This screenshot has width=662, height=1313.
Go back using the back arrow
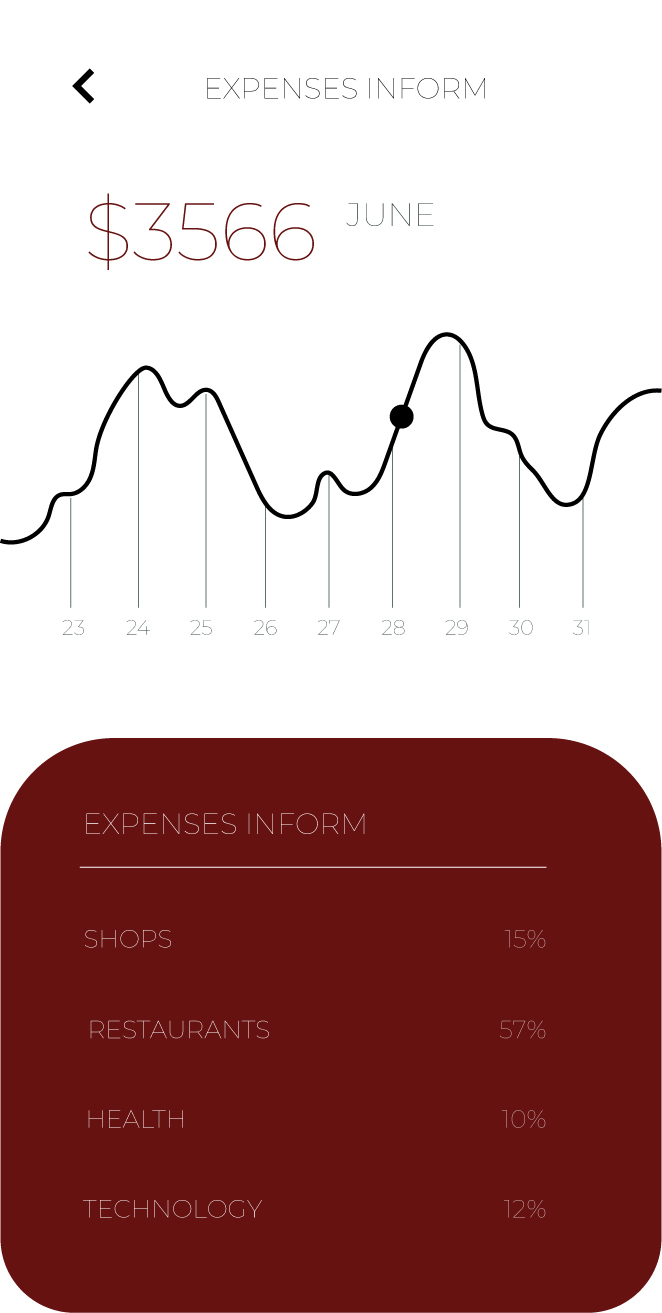pos(84,87)
